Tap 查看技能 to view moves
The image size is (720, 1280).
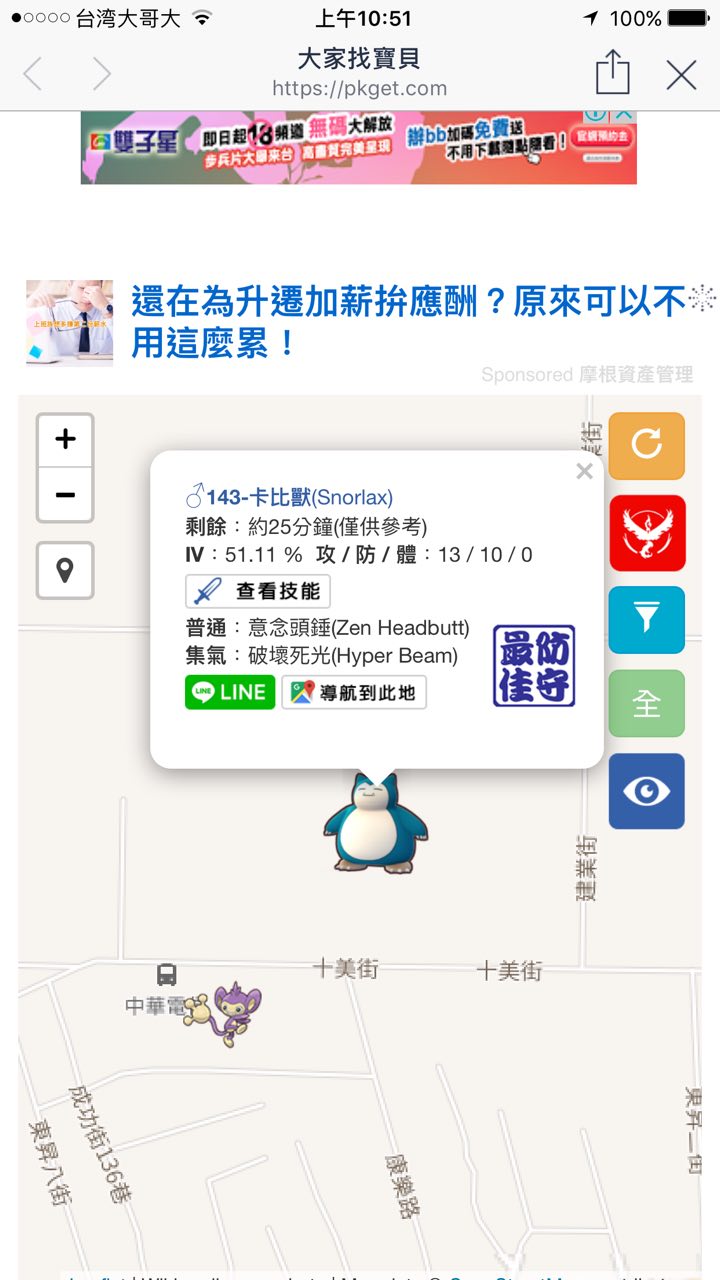click(258, 591)
